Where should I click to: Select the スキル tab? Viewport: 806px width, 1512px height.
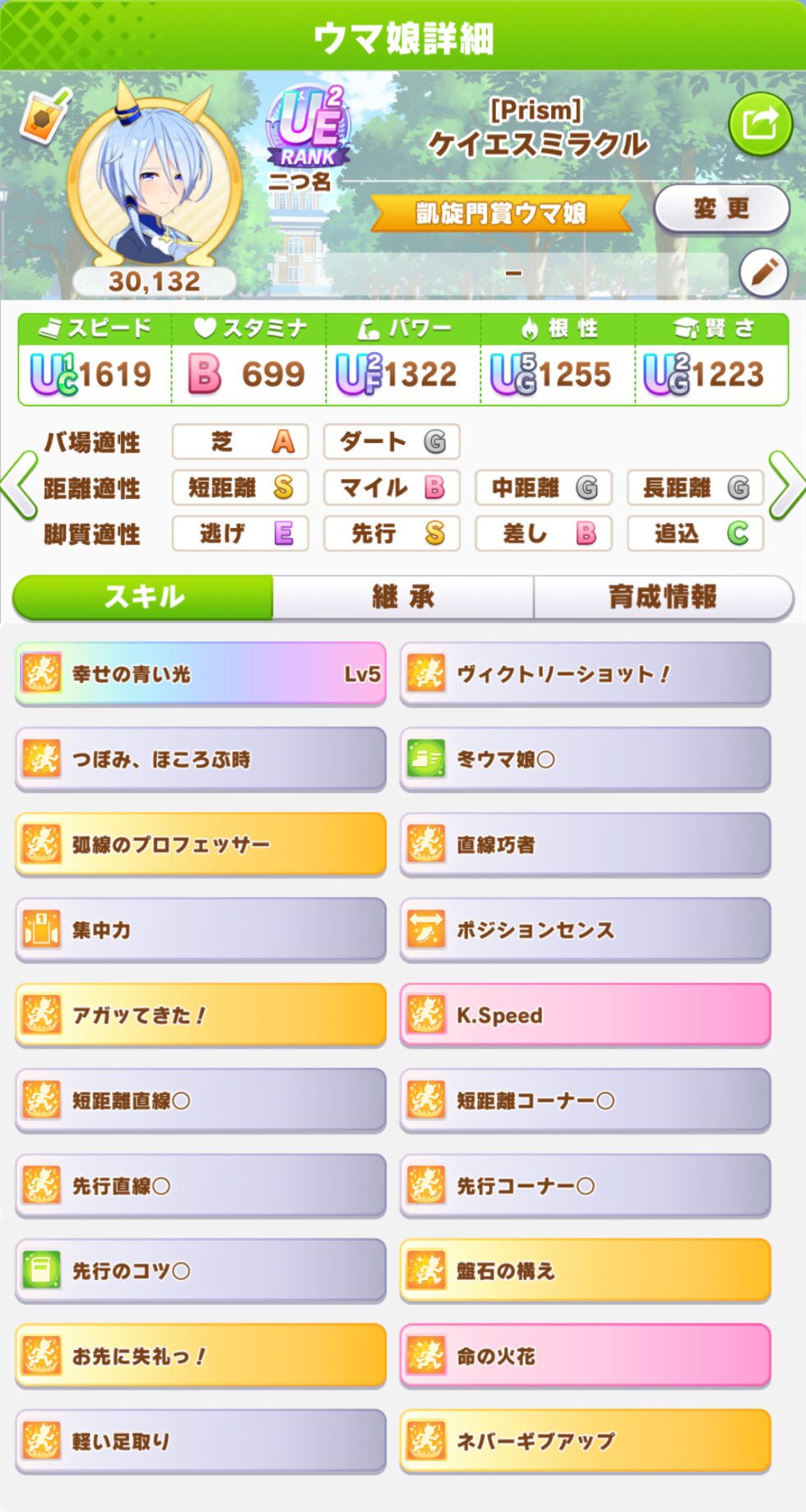(x=143, y=597)
